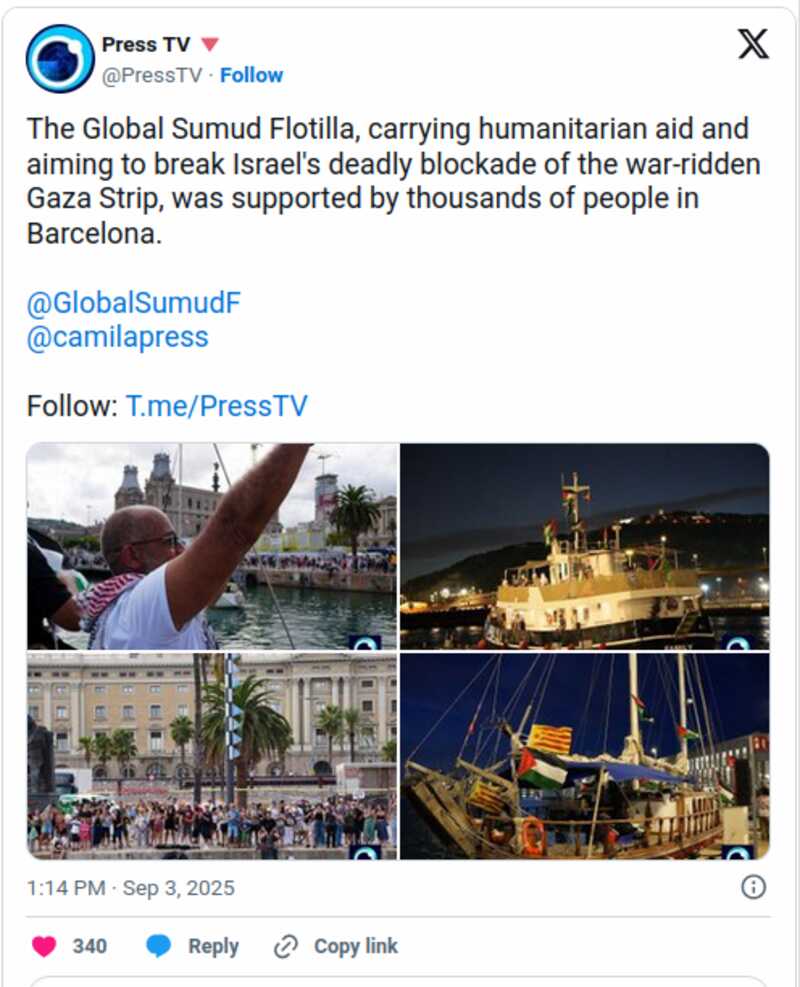Copy link to this tweet
Screen dimensions: 800x987
click(x=336, y=946)
